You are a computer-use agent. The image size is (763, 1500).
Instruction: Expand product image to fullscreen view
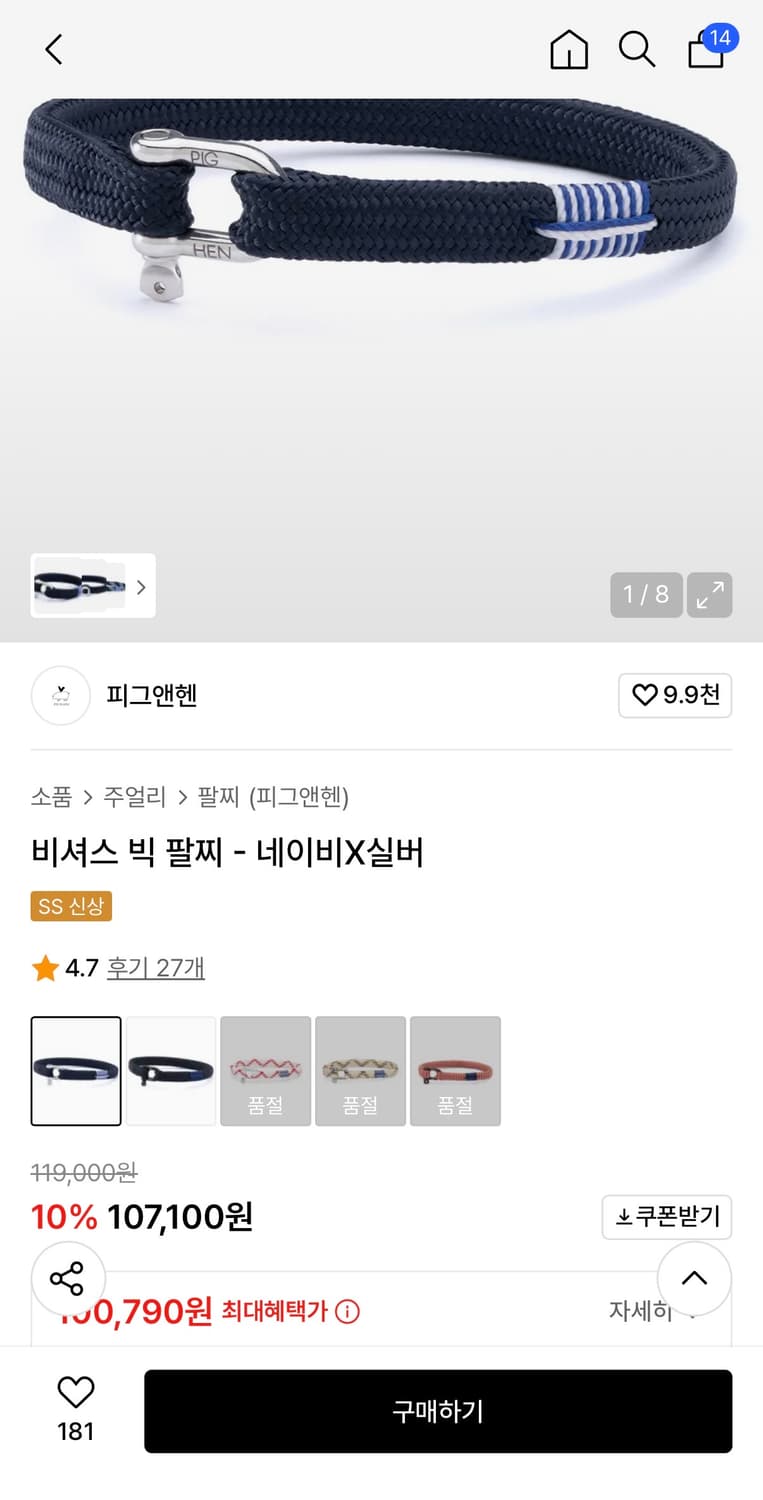pos(710,594)
